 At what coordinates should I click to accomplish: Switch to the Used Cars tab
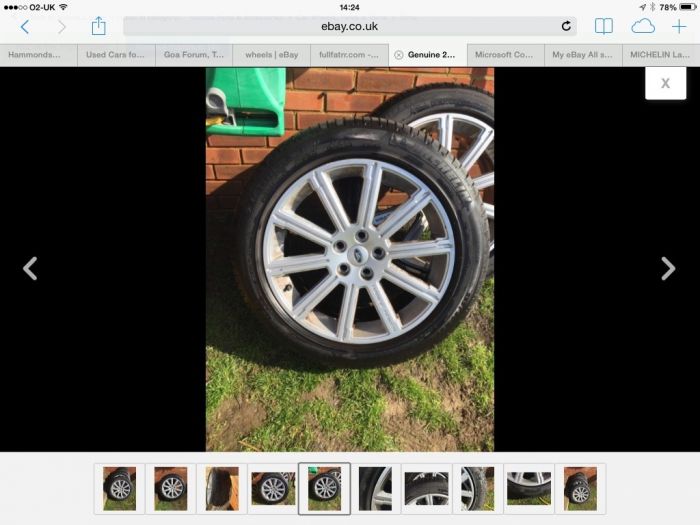click(115, 55)
